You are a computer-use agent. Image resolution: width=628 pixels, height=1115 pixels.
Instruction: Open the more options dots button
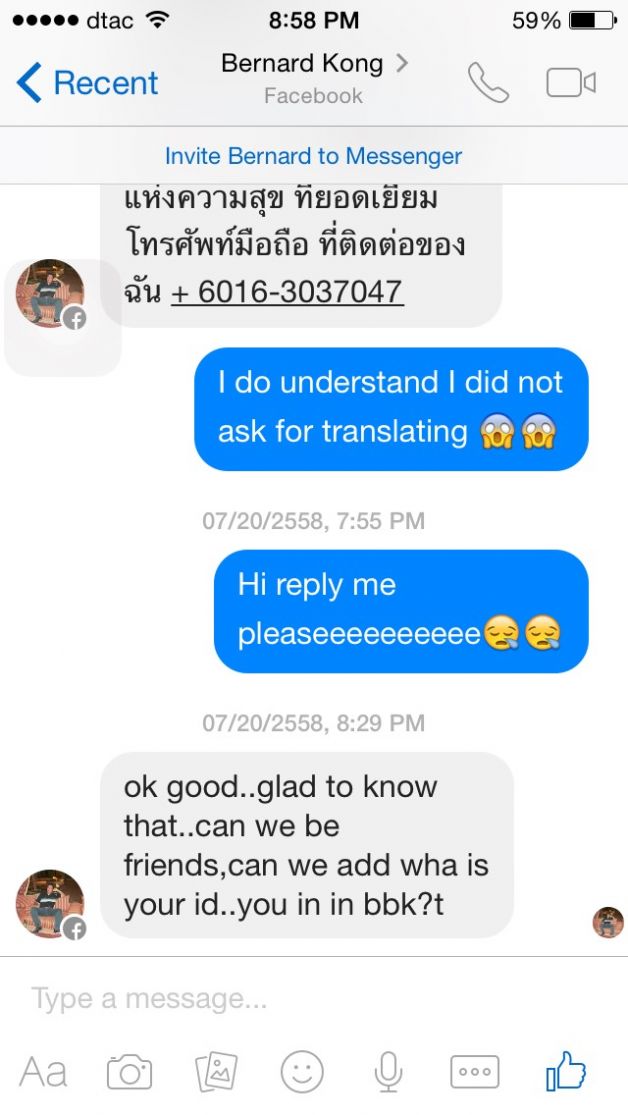(475, 1072)
